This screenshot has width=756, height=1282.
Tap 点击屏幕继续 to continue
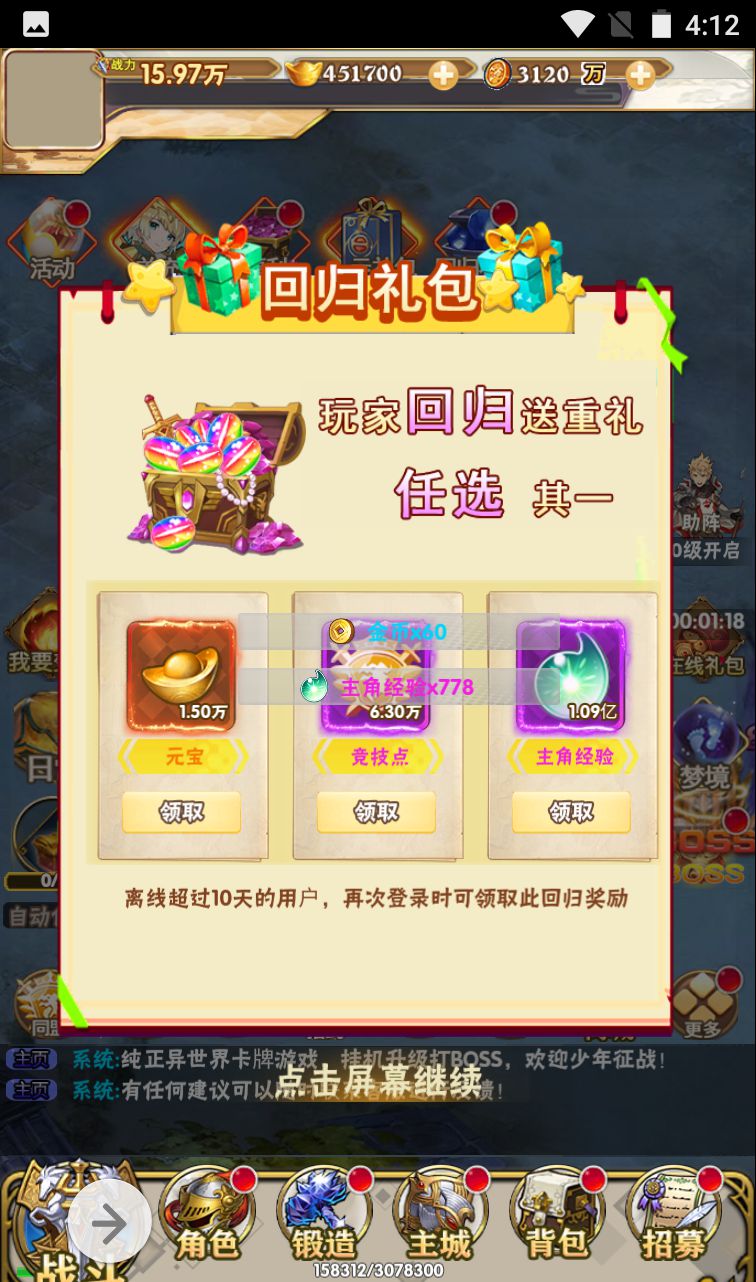[x=378, y=1081]
